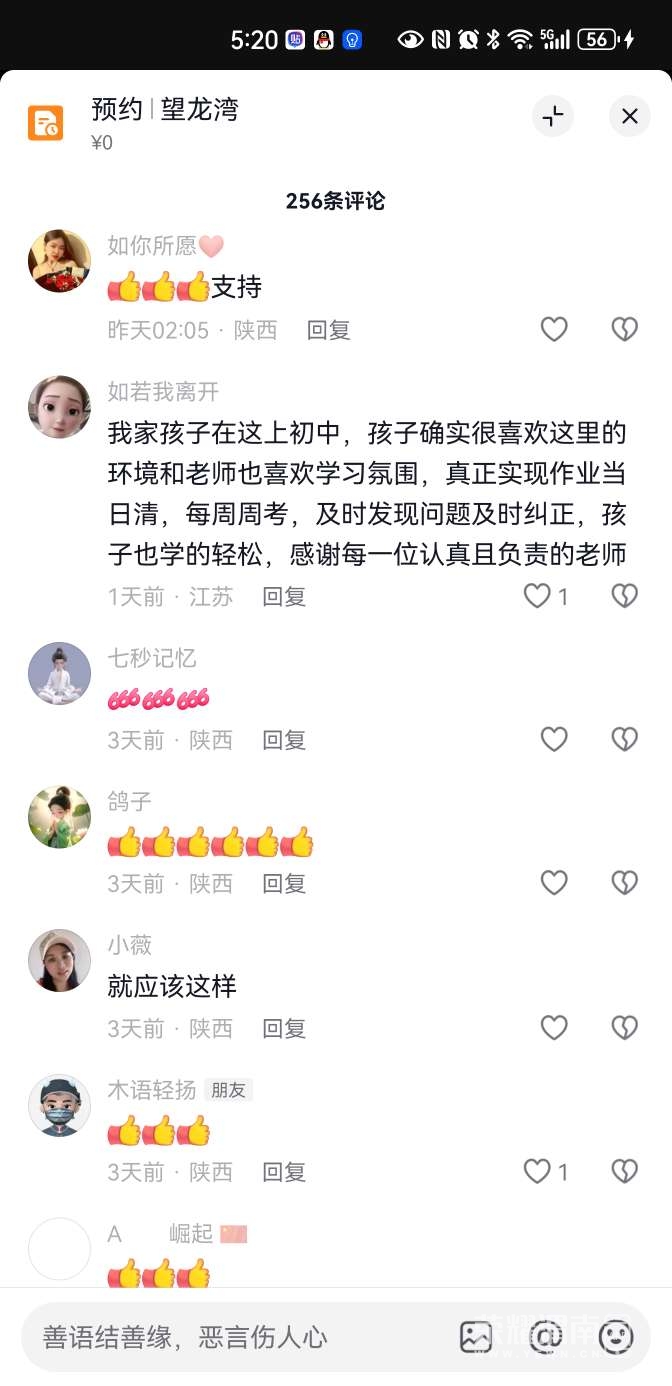Collapse the comments panel to smaller size
This screenshot has height=1386, width=672.
(x=553, y=117)
